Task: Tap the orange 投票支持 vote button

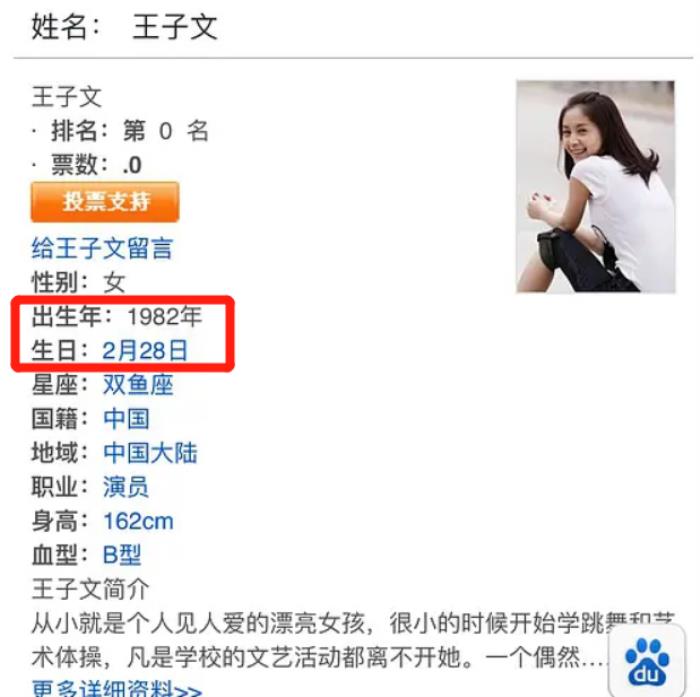Action: (x=105, y=201)
